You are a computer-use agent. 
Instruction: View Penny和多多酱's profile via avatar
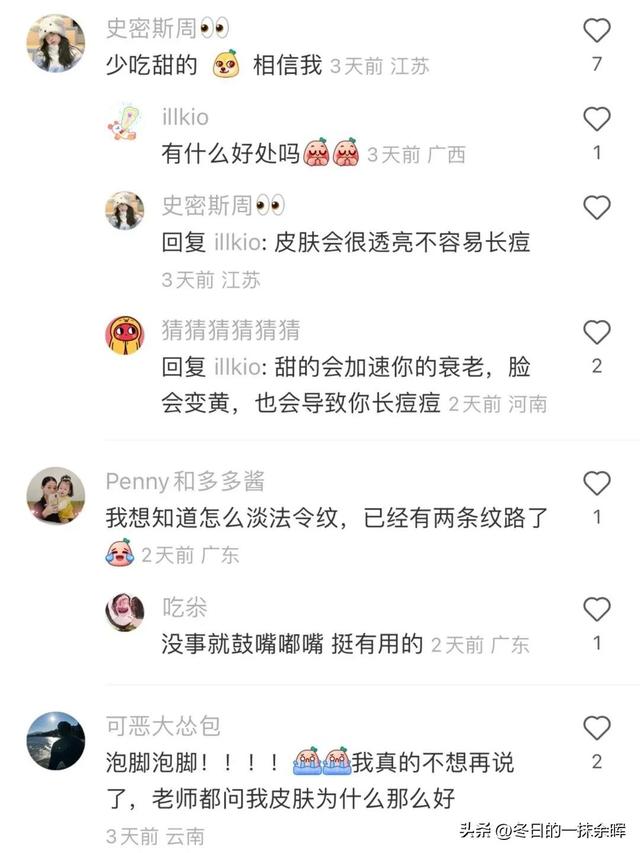point(55,495)
